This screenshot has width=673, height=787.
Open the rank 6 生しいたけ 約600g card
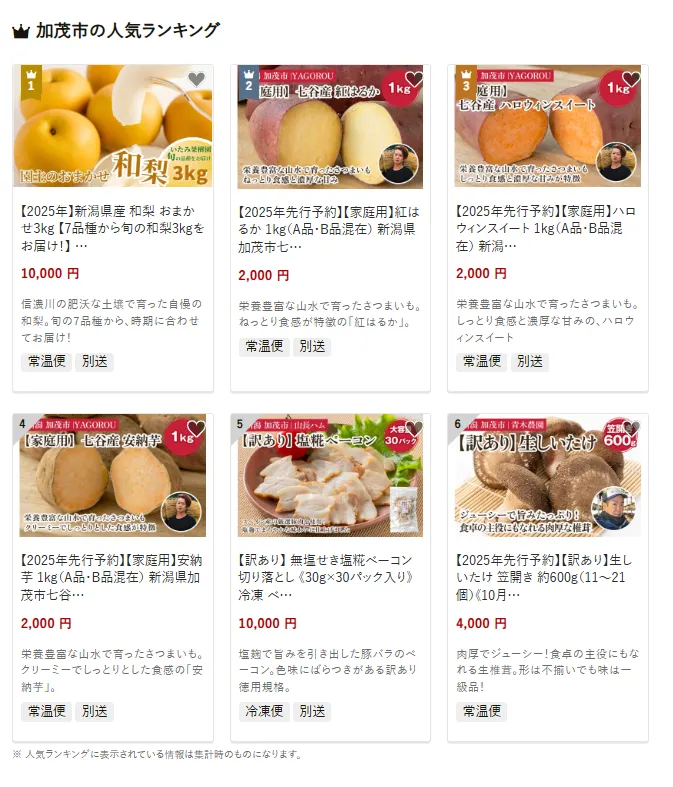(x=548, y=576)
